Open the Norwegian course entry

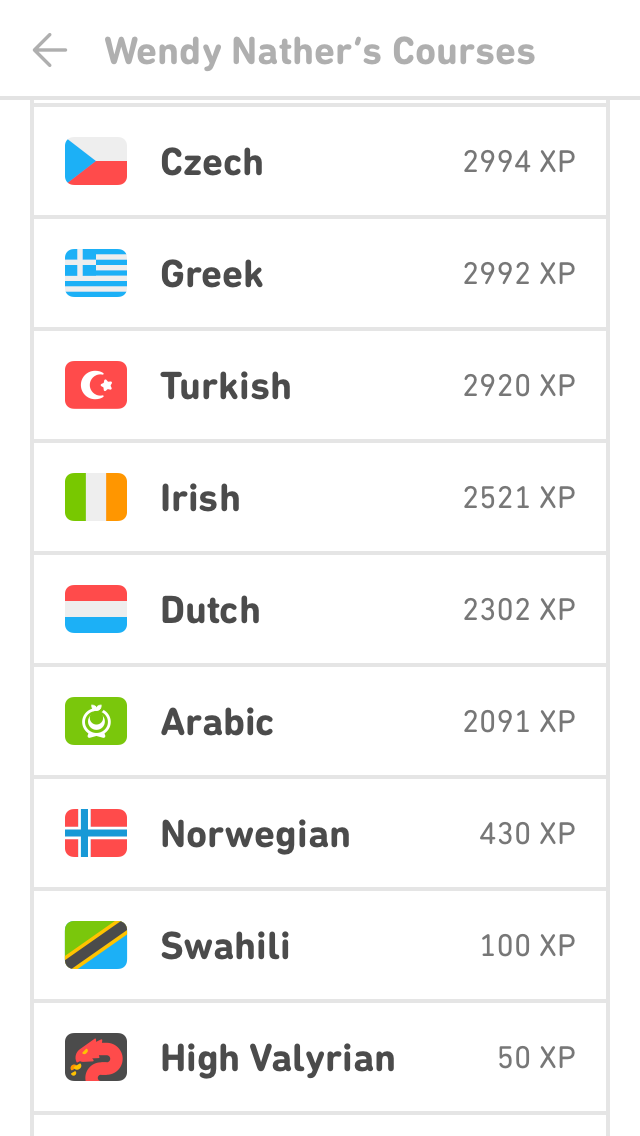pyautogui.click(x=320, y=833)
